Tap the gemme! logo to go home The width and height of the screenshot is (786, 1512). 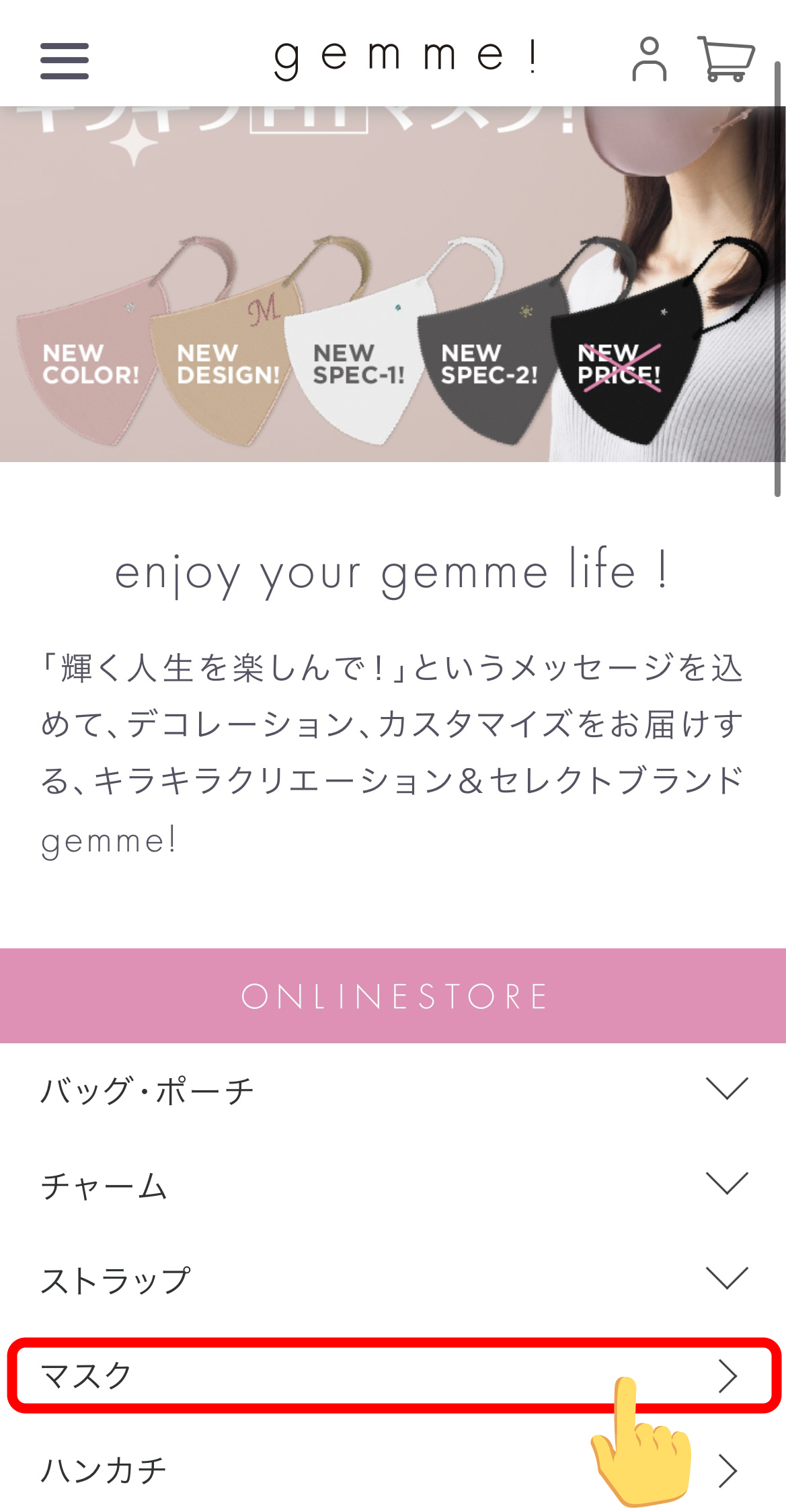[x=405, y=58]
